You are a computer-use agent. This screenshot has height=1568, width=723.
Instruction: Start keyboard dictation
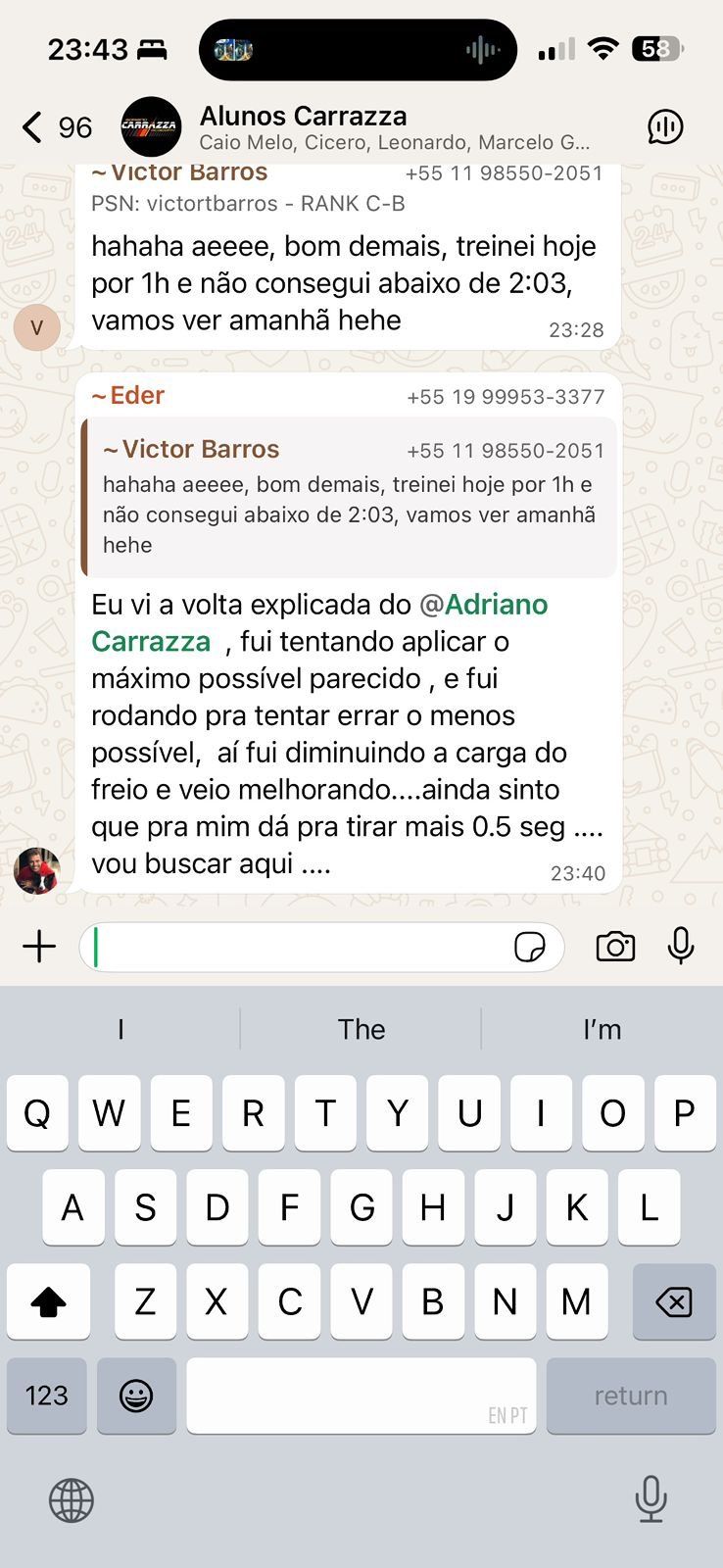click(x=651, y=1499)
